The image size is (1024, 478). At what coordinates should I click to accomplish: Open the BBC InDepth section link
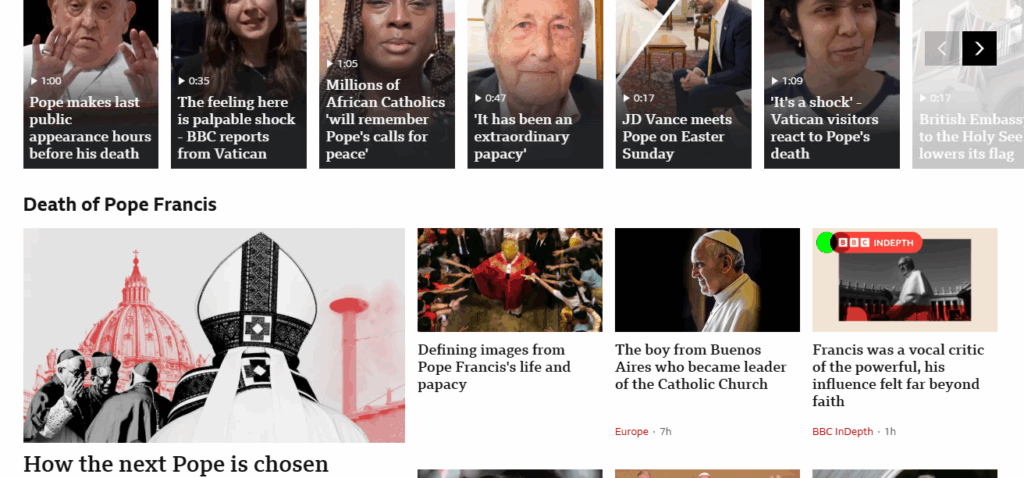(x=842, y=432)
